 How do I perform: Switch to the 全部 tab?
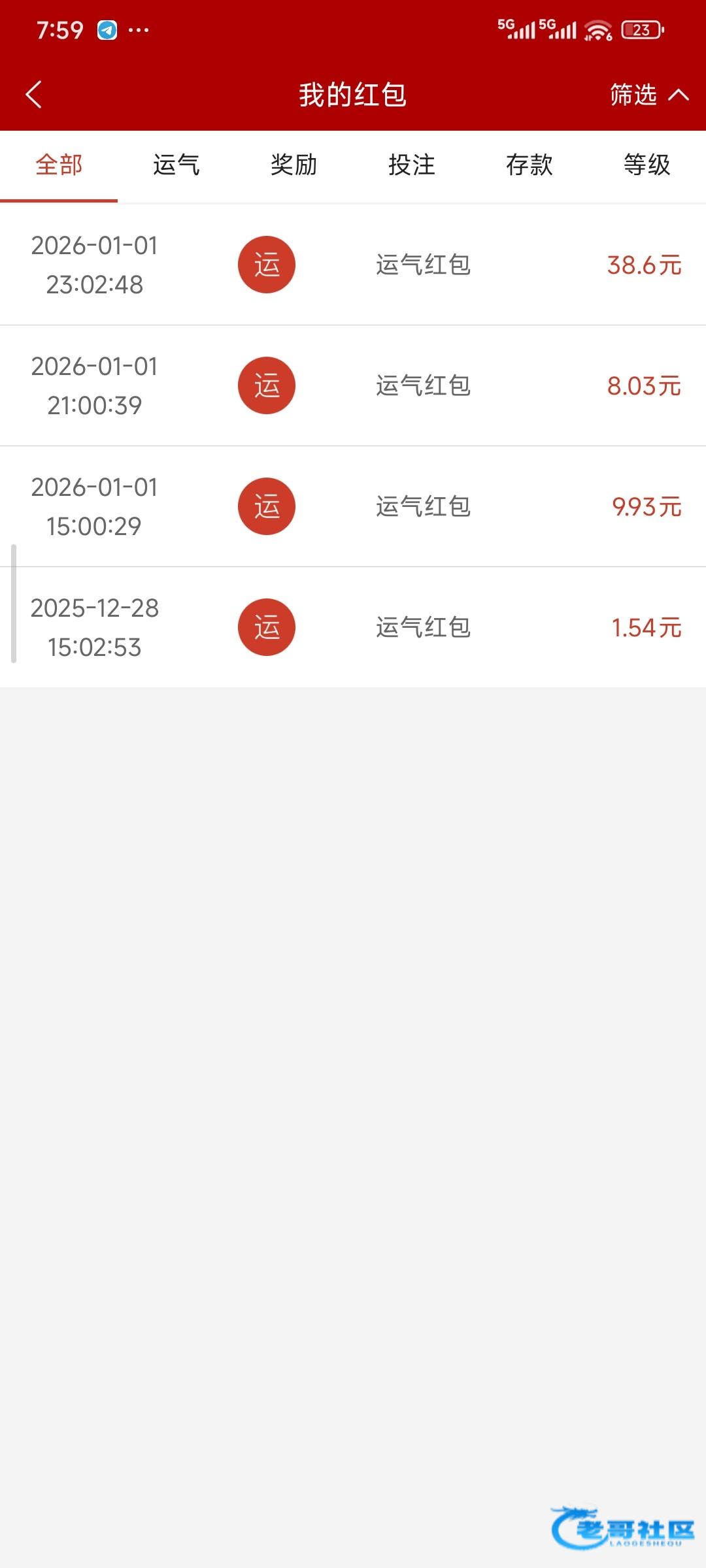click(59, 165)
